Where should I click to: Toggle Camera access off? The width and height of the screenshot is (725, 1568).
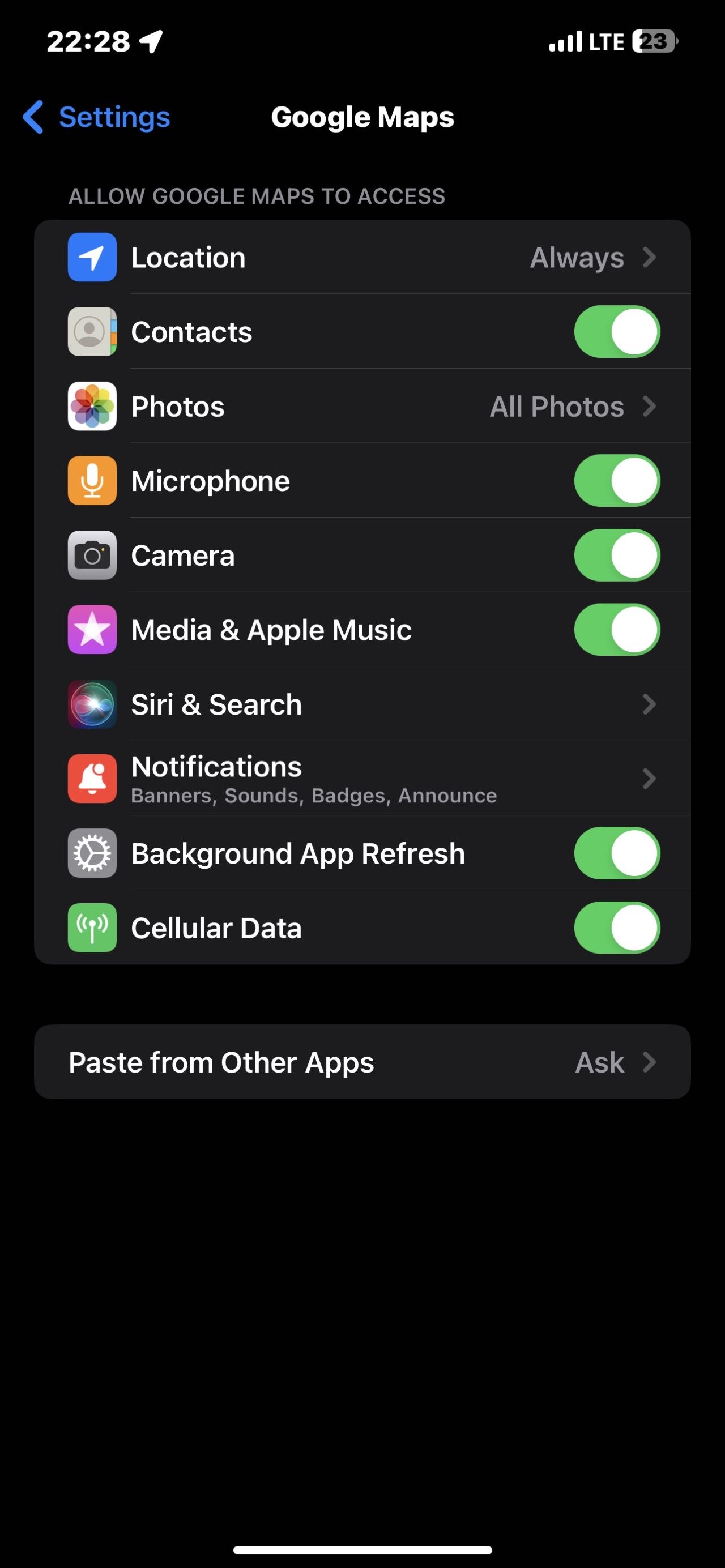(616, 555)
